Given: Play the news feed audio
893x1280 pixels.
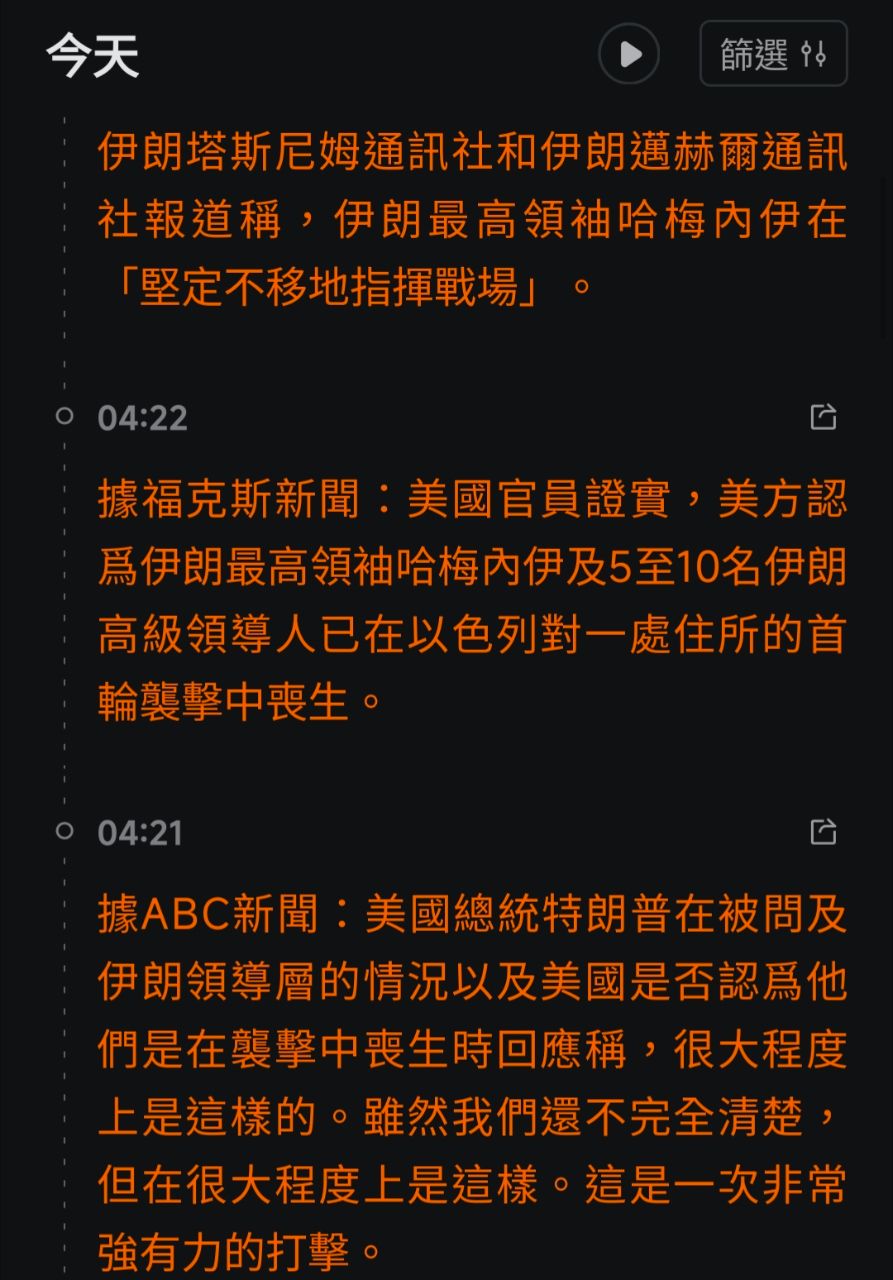Looking at the screenshot, I should click(x=629, y=54).
